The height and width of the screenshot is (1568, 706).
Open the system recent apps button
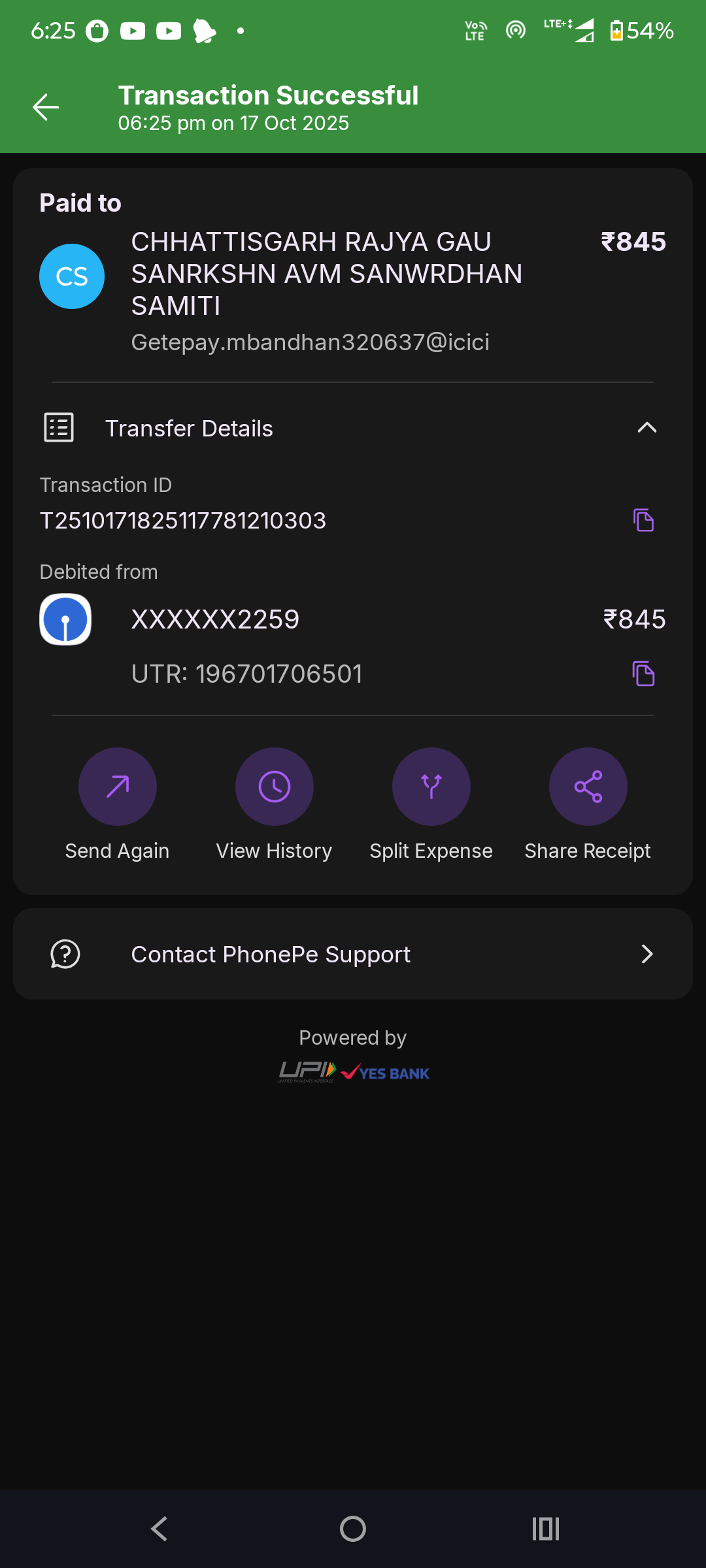(546, 1529)
